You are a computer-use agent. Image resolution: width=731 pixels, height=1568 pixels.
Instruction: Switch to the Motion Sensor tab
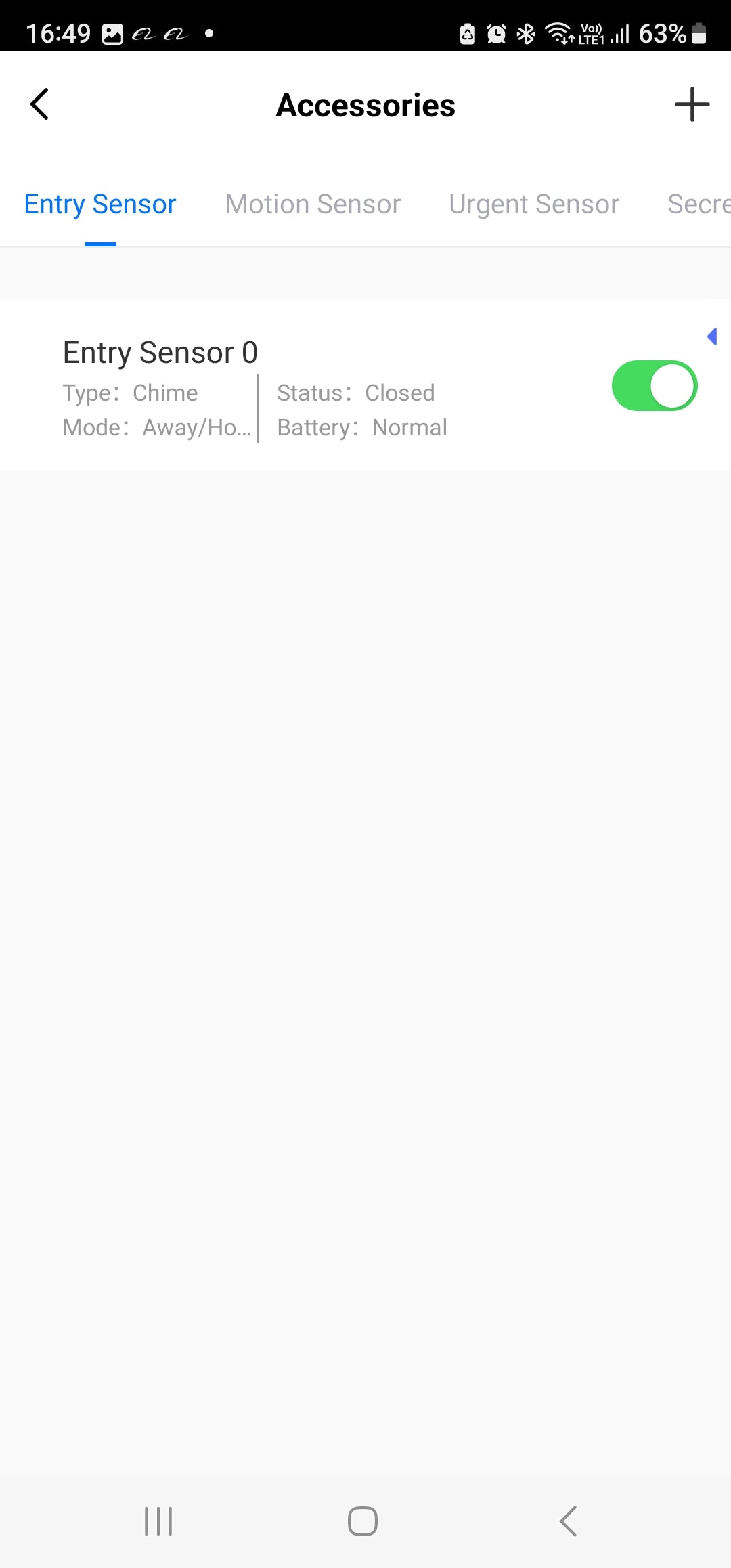313,204
